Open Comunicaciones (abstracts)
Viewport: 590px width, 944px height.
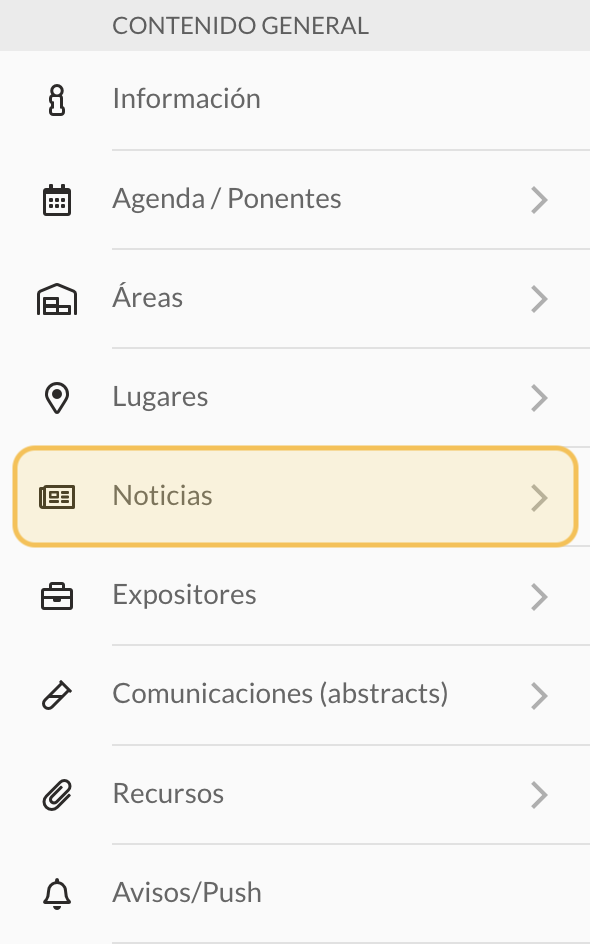295,695
